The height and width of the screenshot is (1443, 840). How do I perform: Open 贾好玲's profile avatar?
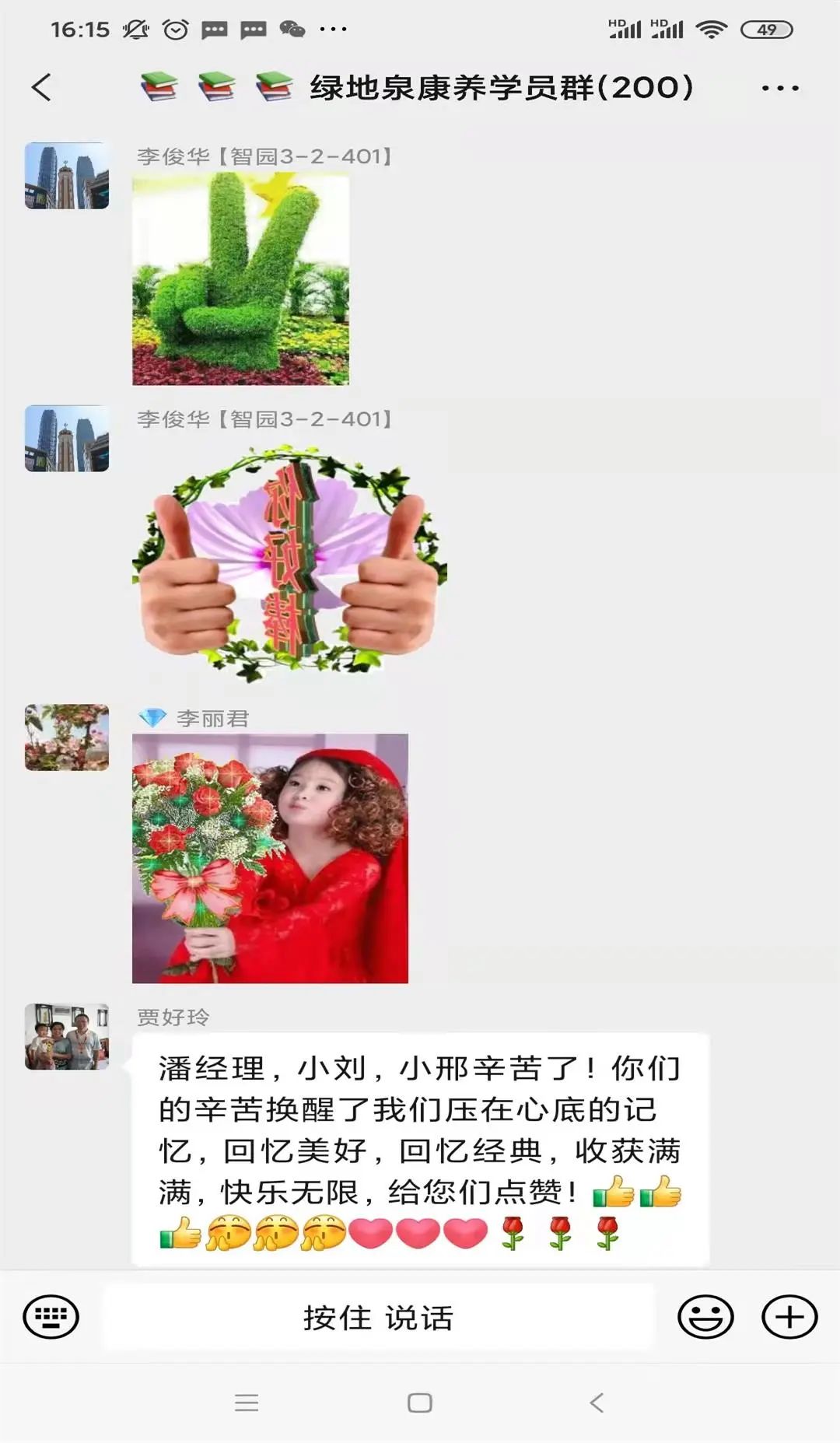[x=67, y=1036]
